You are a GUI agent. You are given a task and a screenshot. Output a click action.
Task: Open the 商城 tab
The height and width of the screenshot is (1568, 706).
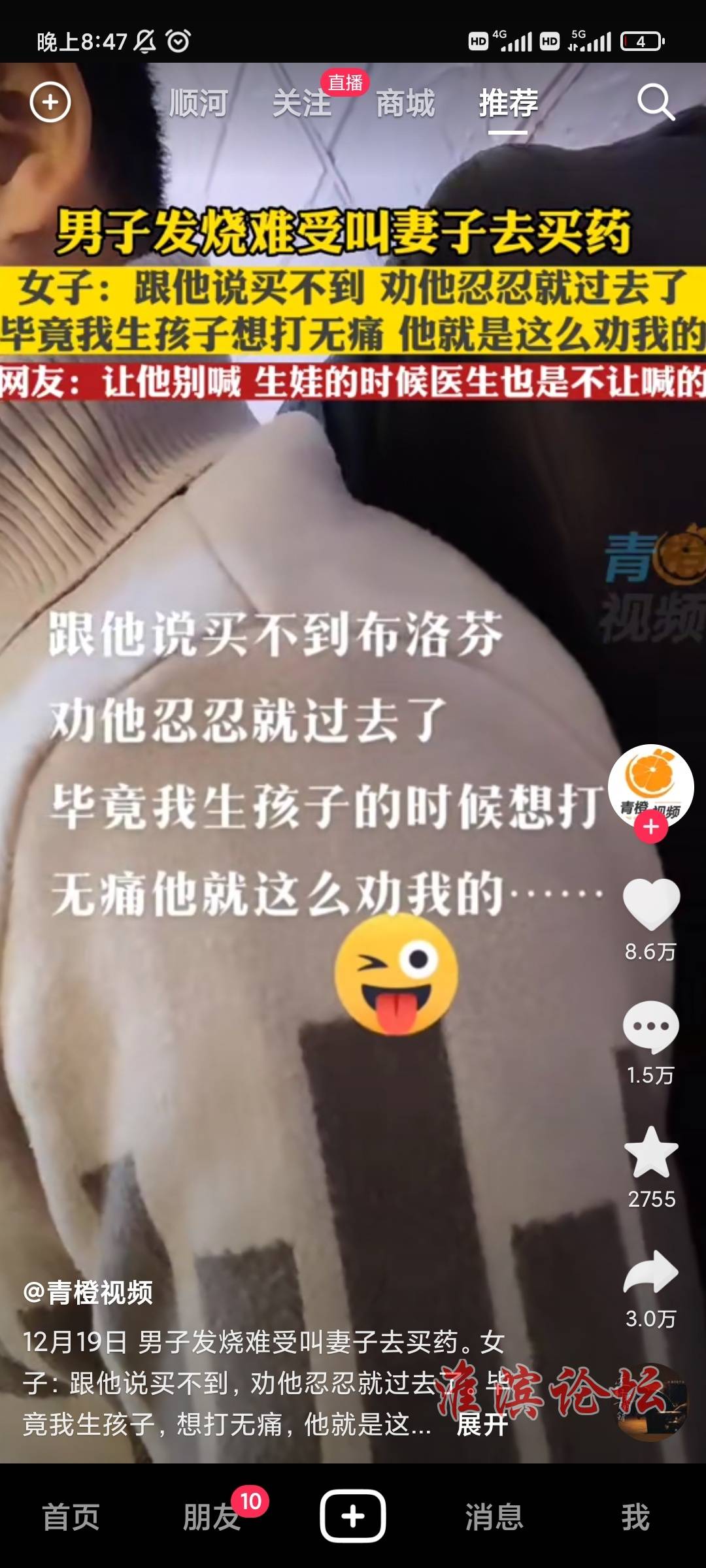(405, 103)
